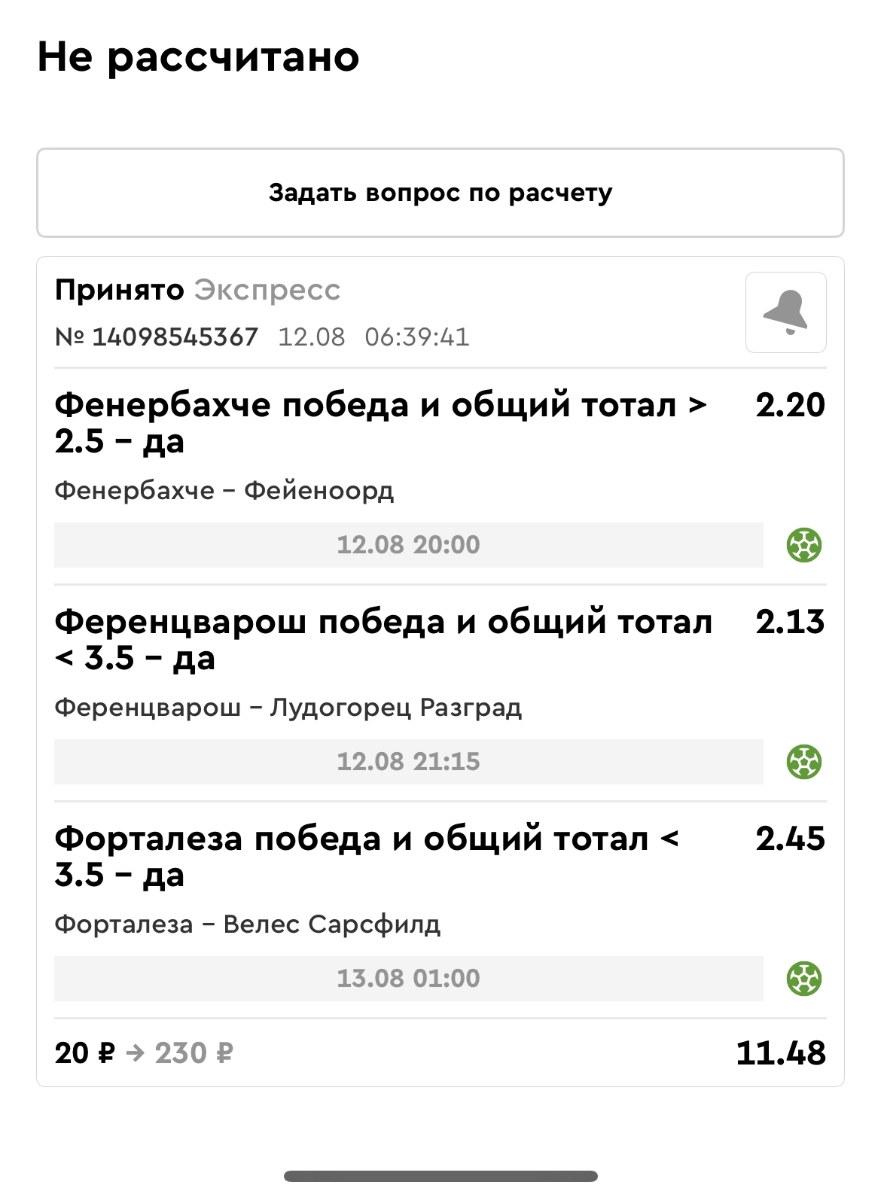This screenshot has width=881, height=1200.
Task: Open the Фенербахче – Фейеноорд match
Action: coord(224,491)
